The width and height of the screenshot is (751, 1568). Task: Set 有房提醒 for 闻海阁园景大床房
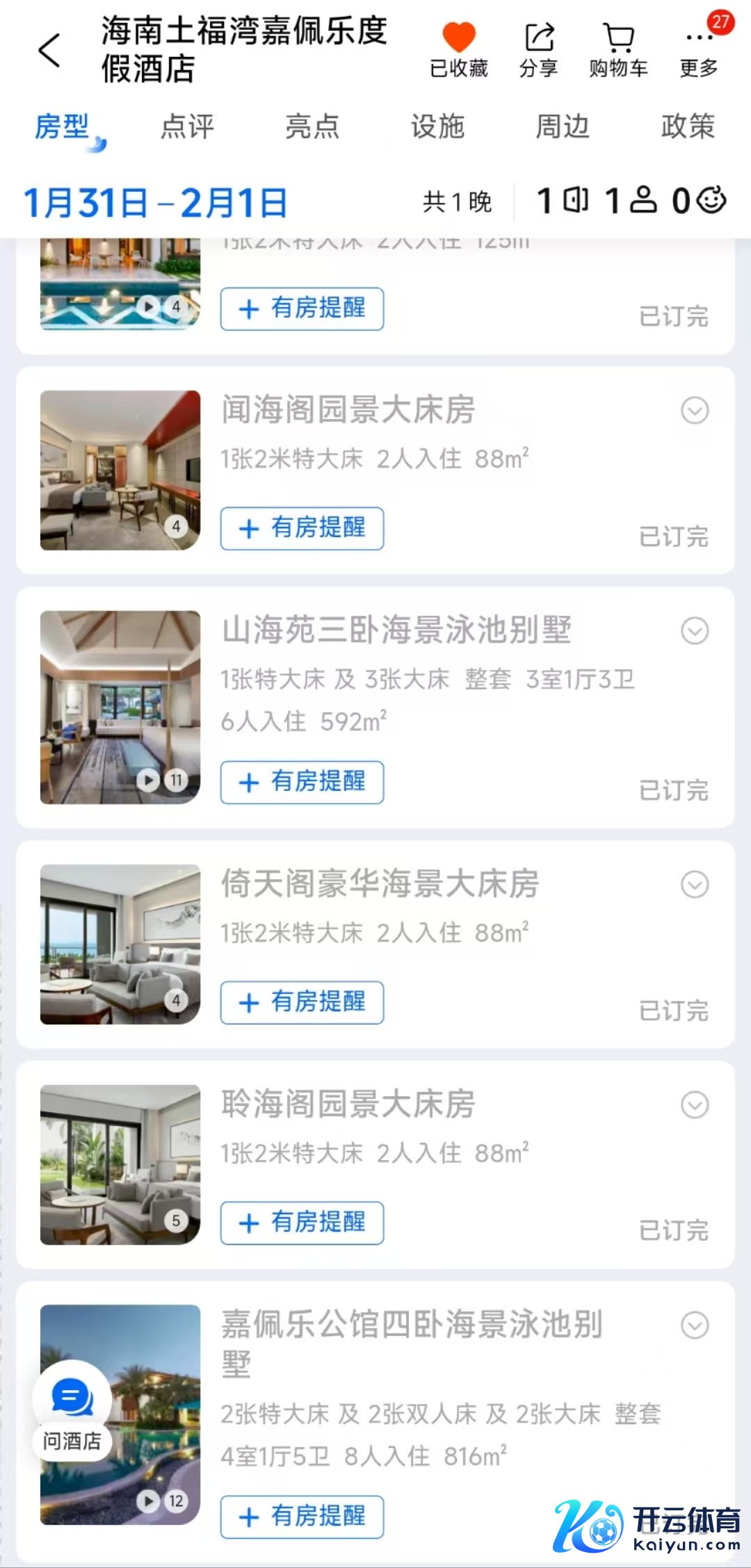tap(302, 528)
